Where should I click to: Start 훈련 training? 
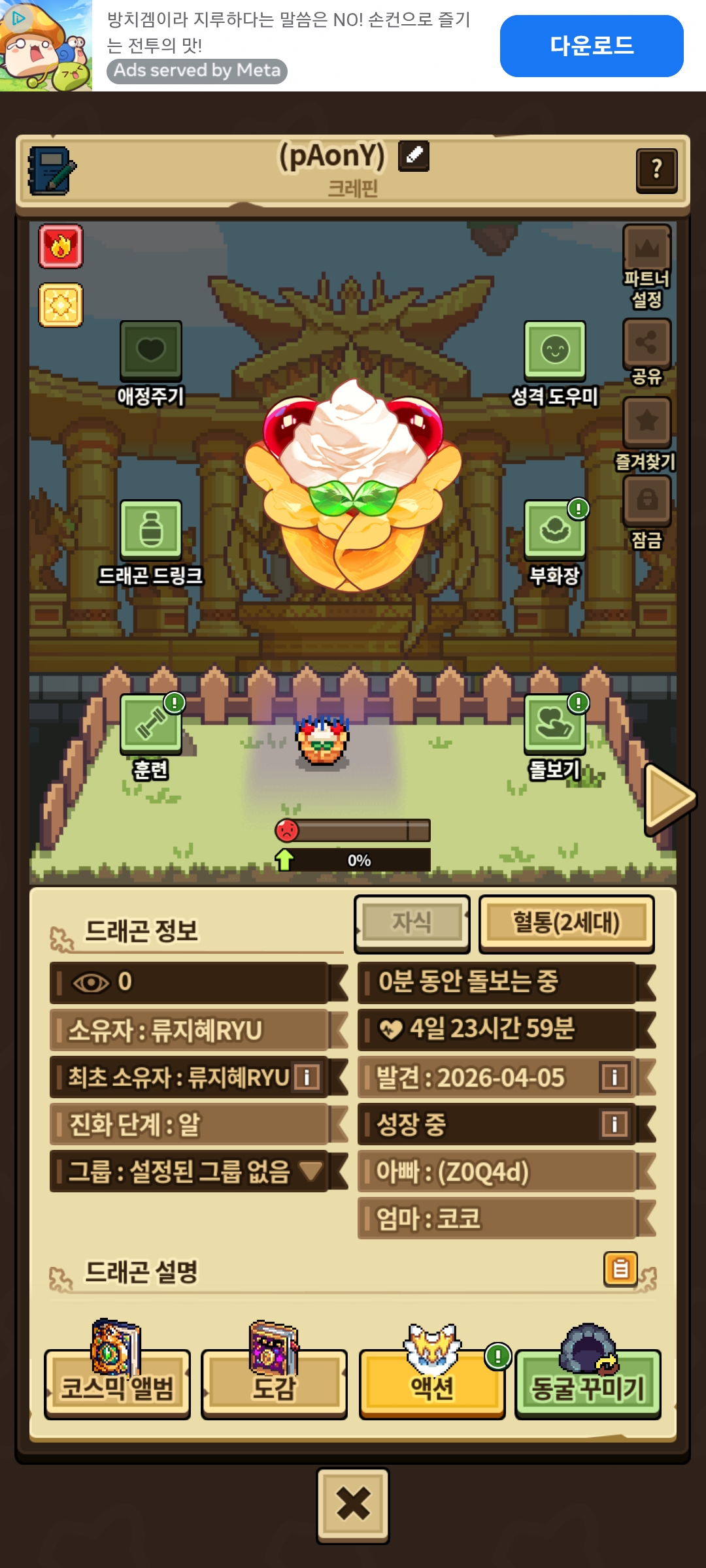(150, 724)
